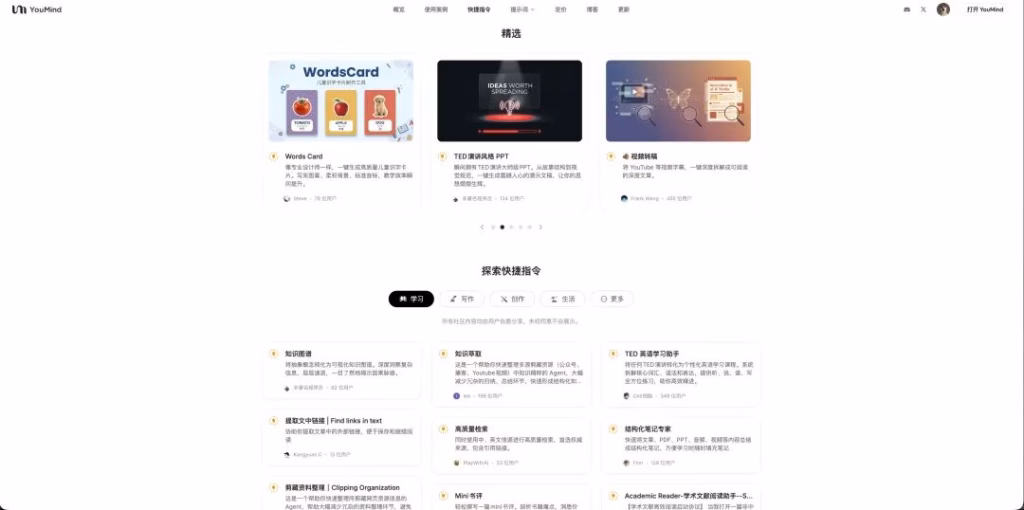Screen dimensions: 1024x510
Task: Switch to the 写作 category chip
Action: click(461, 299)
